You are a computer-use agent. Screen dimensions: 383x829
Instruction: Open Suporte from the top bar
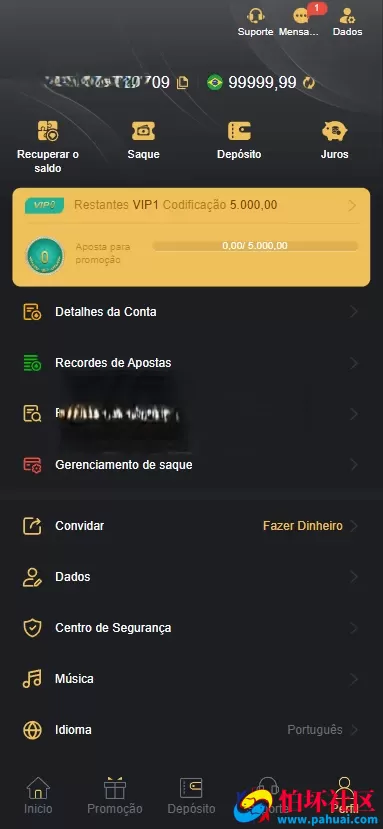click(256, 22)
